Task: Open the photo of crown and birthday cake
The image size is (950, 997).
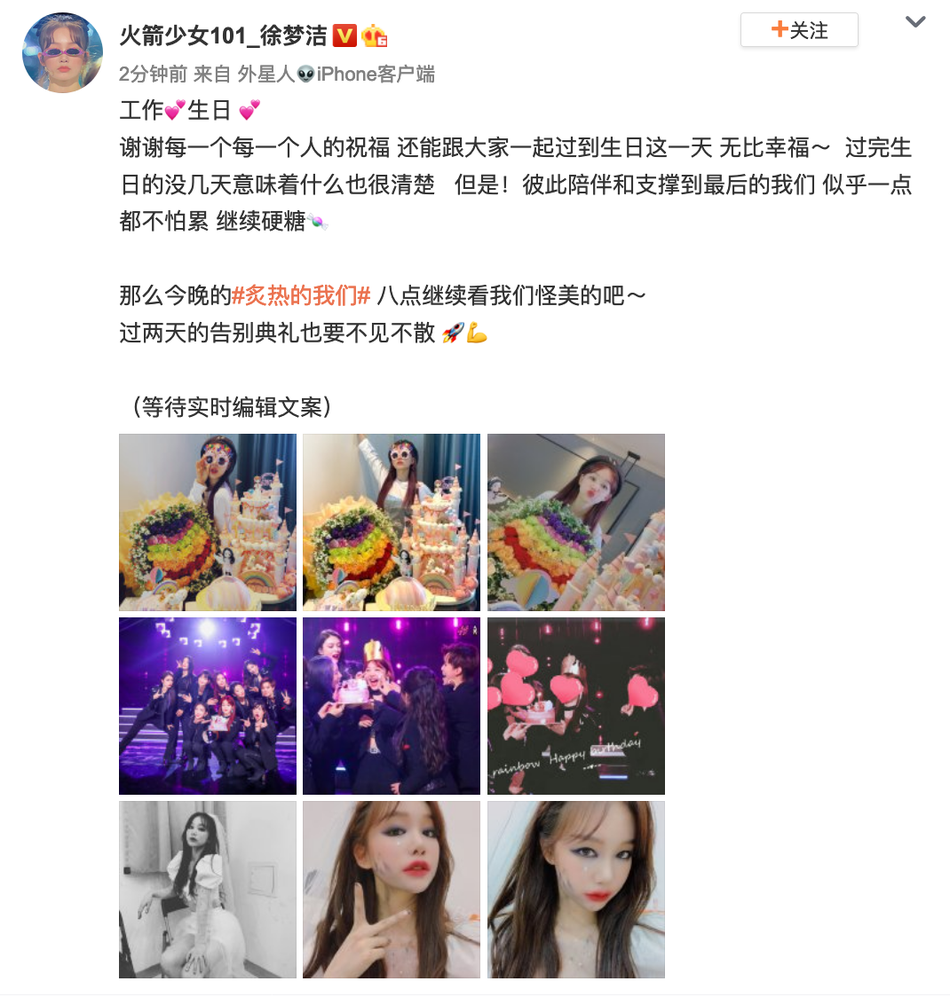Action: point(391,706)
